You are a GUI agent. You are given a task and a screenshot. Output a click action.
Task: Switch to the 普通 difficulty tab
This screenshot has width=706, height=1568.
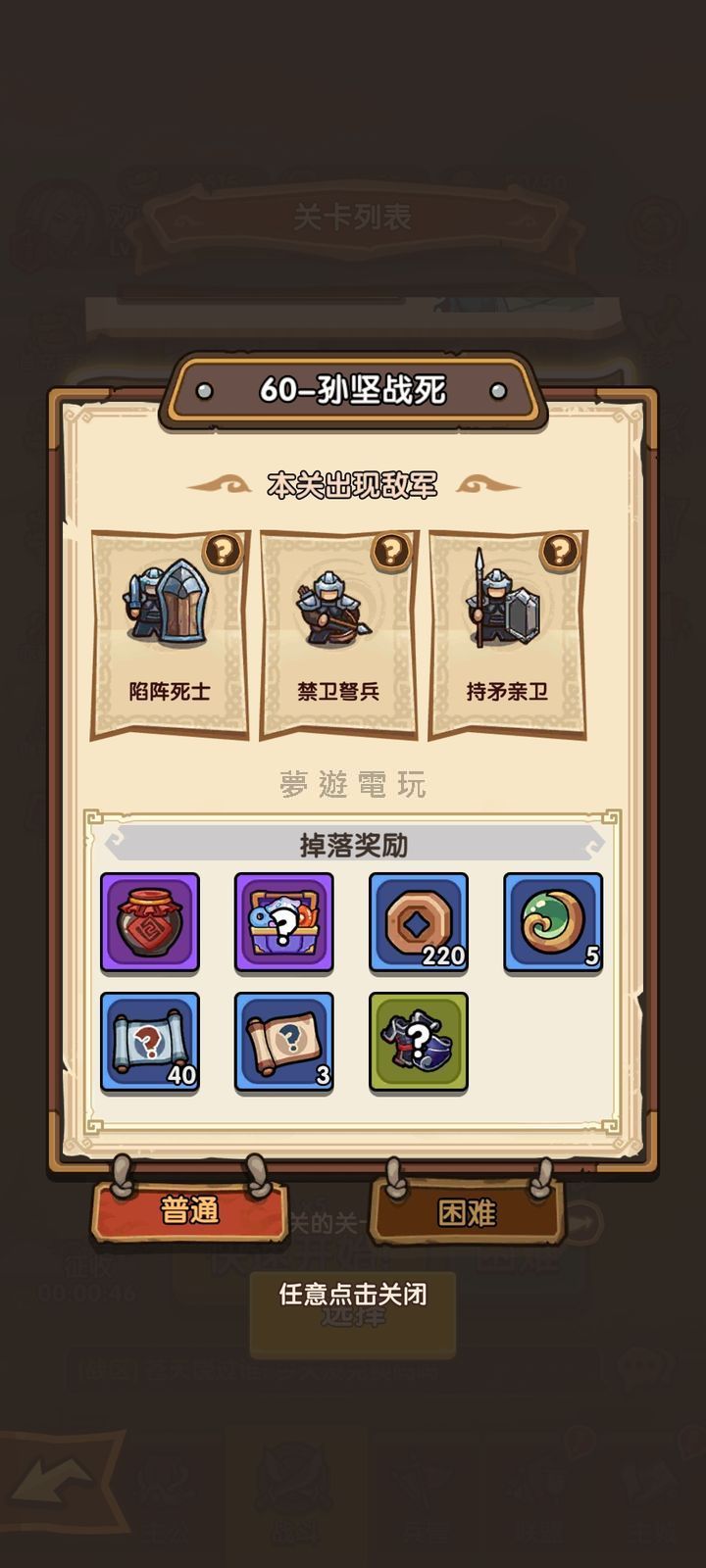pos(189,1211)
